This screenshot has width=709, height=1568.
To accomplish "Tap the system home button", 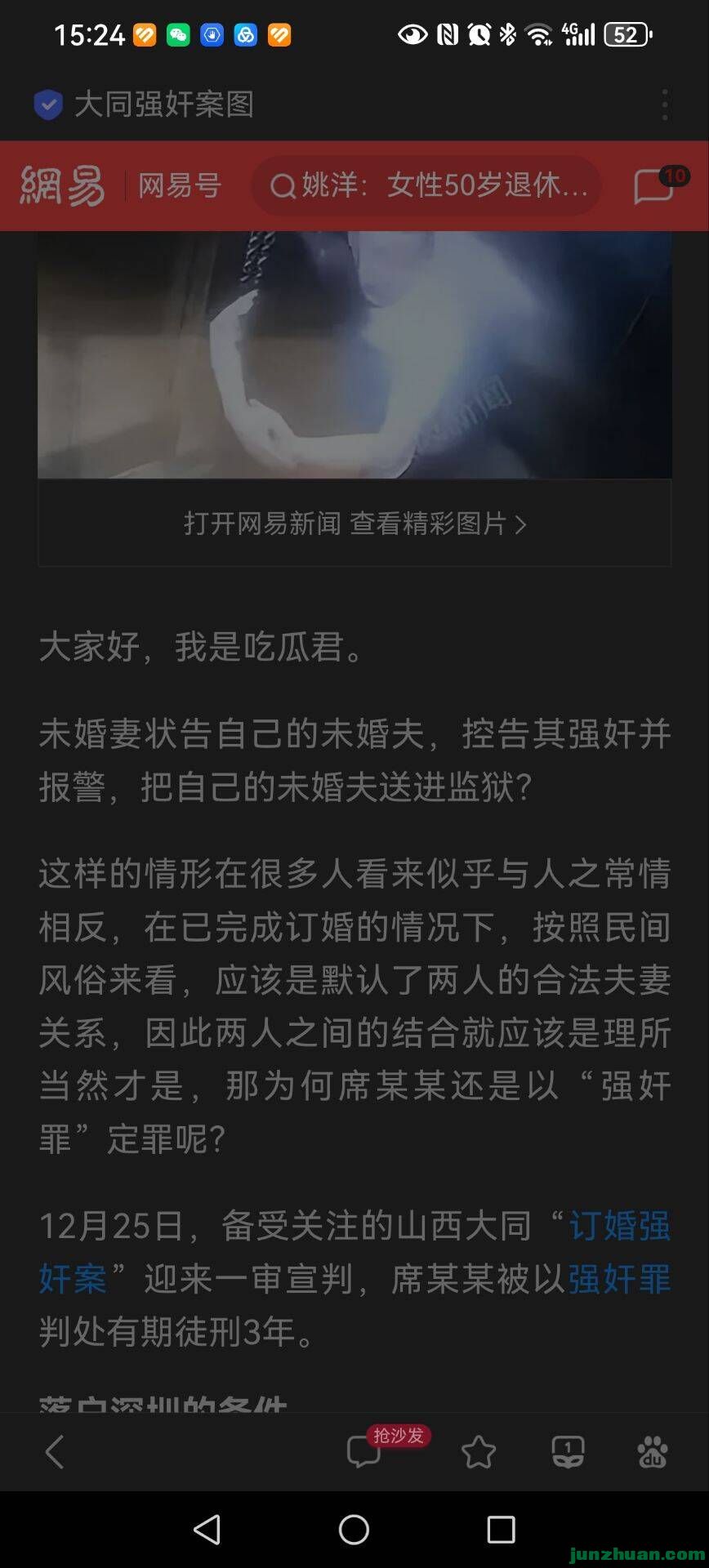I will [x=354, y=1529].
